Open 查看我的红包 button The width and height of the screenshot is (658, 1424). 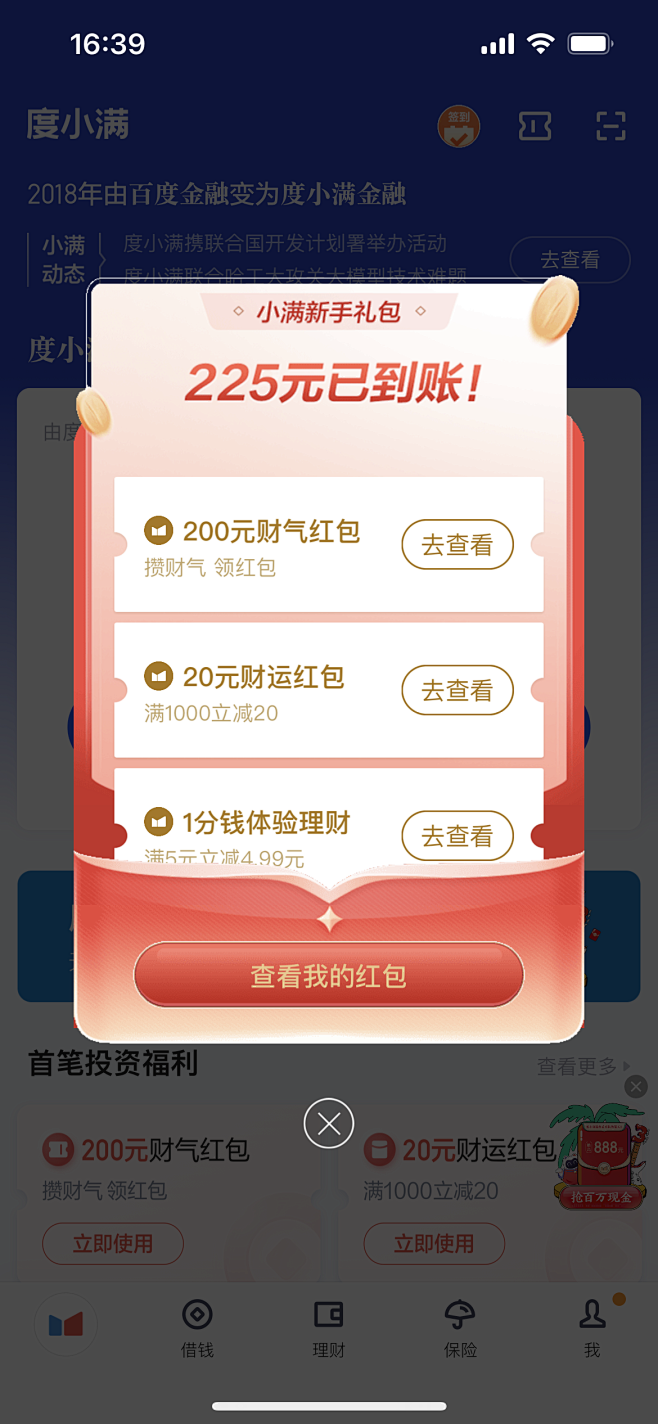329,975
